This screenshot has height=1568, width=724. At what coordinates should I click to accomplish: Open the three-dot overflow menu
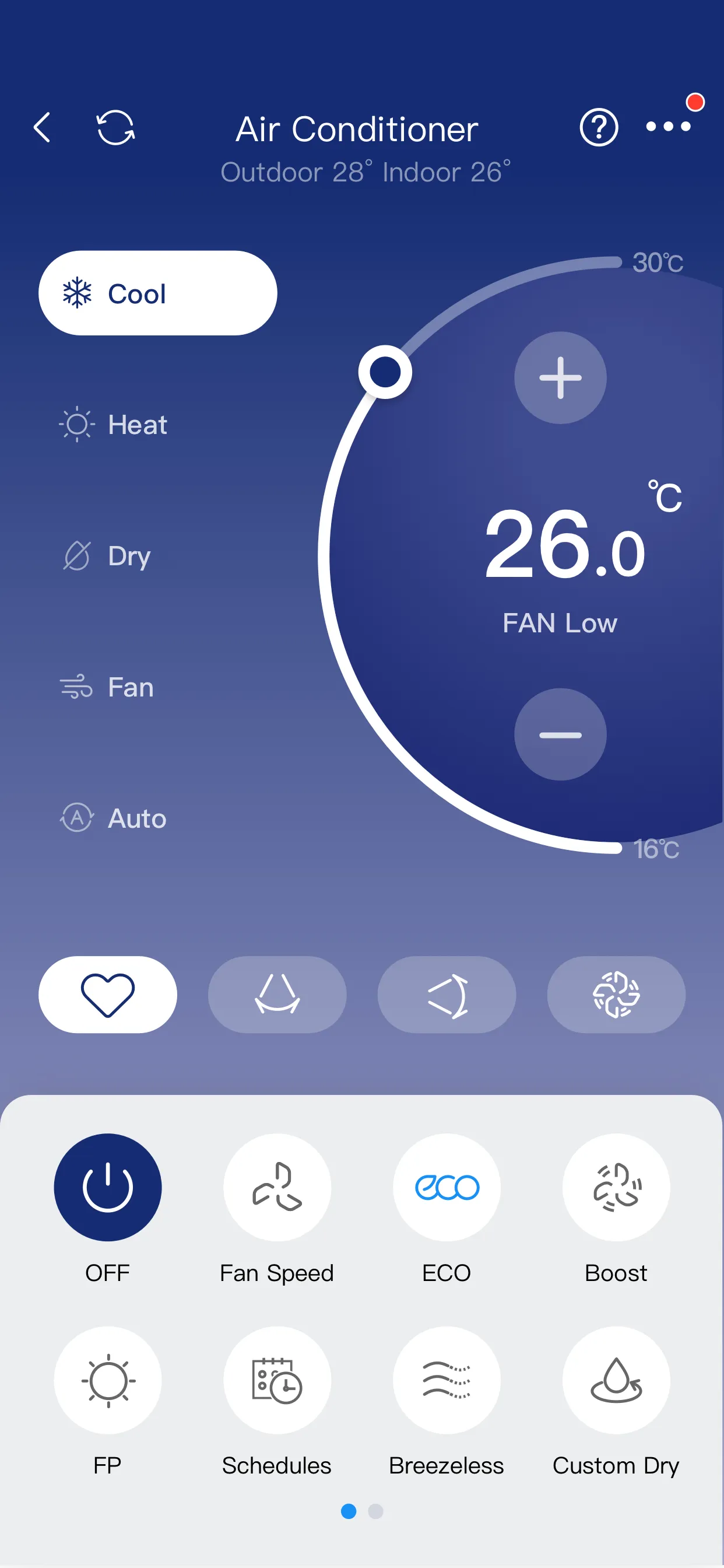click(668, 127)
